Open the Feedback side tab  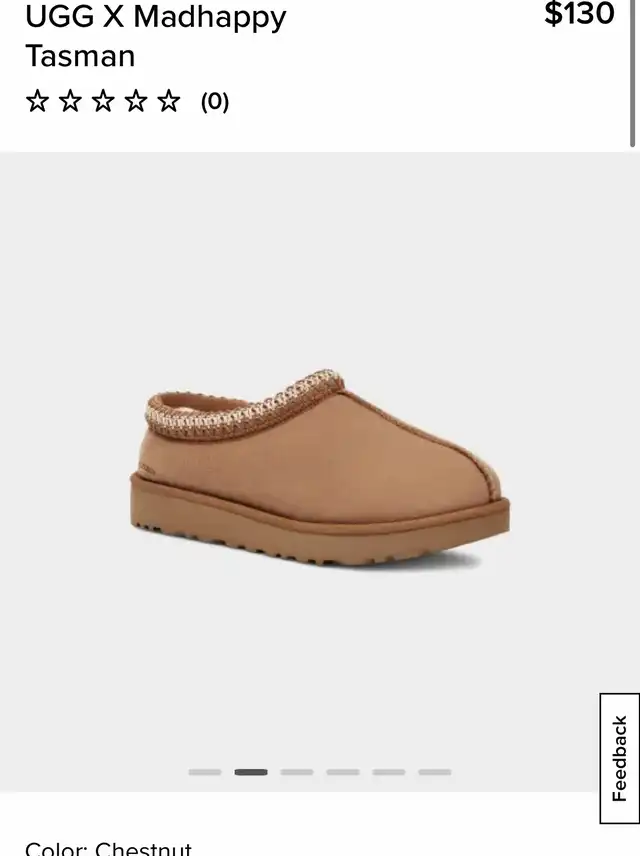pyautogui.click(x=619, y=757)
